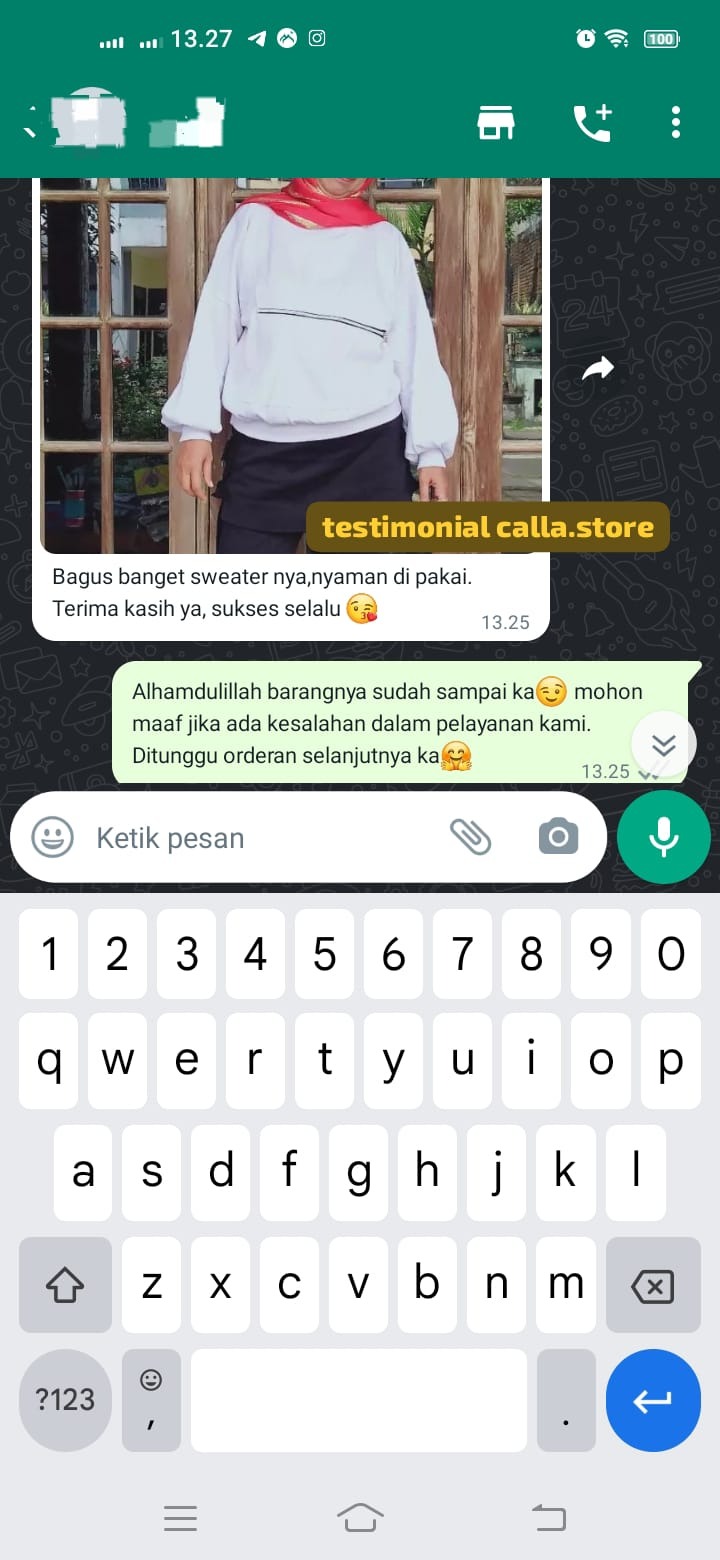Start a call with this contact
Image resolution: width=720 pixels, height=1560 pixels.
point(592,123)
